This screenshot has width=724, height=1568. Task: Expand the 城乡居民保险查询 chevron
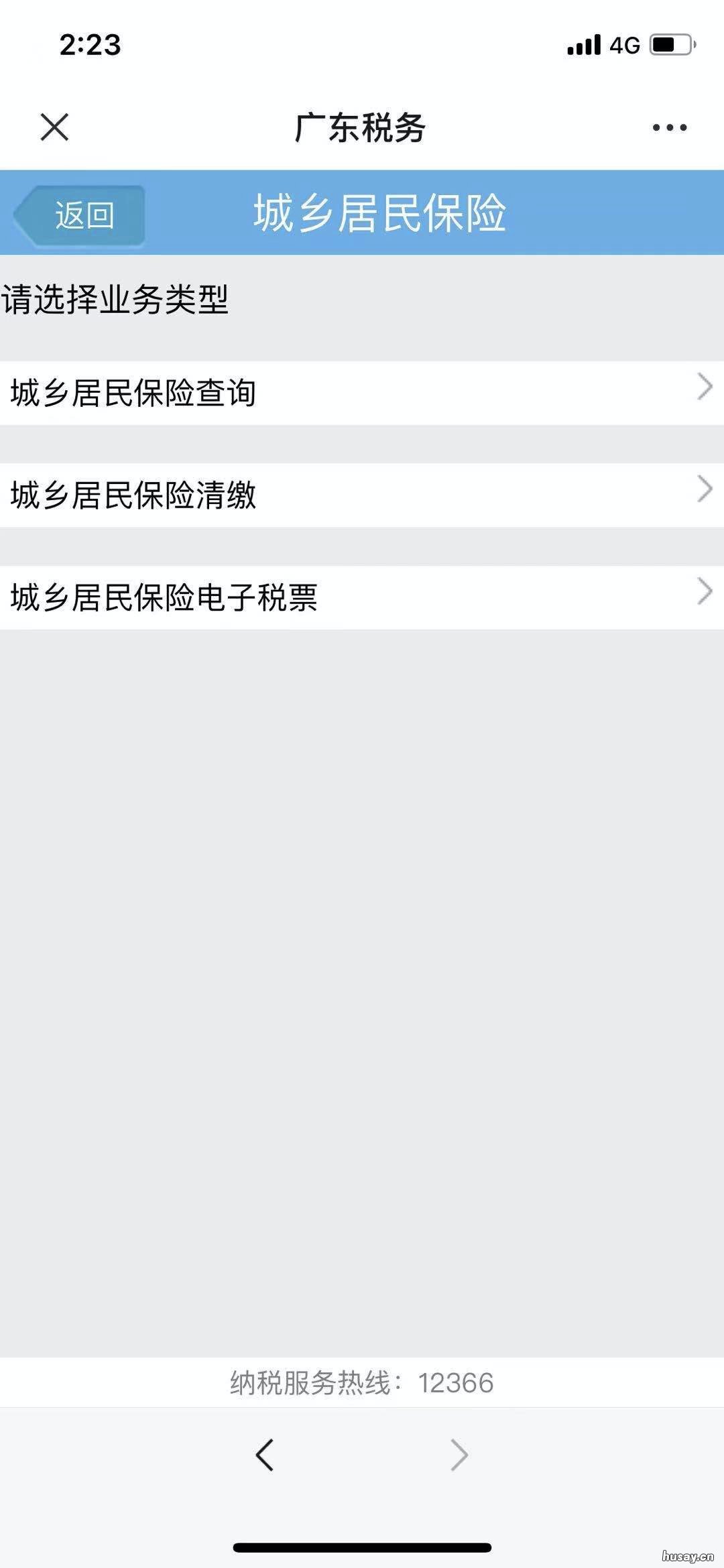[x=705, y=386]
